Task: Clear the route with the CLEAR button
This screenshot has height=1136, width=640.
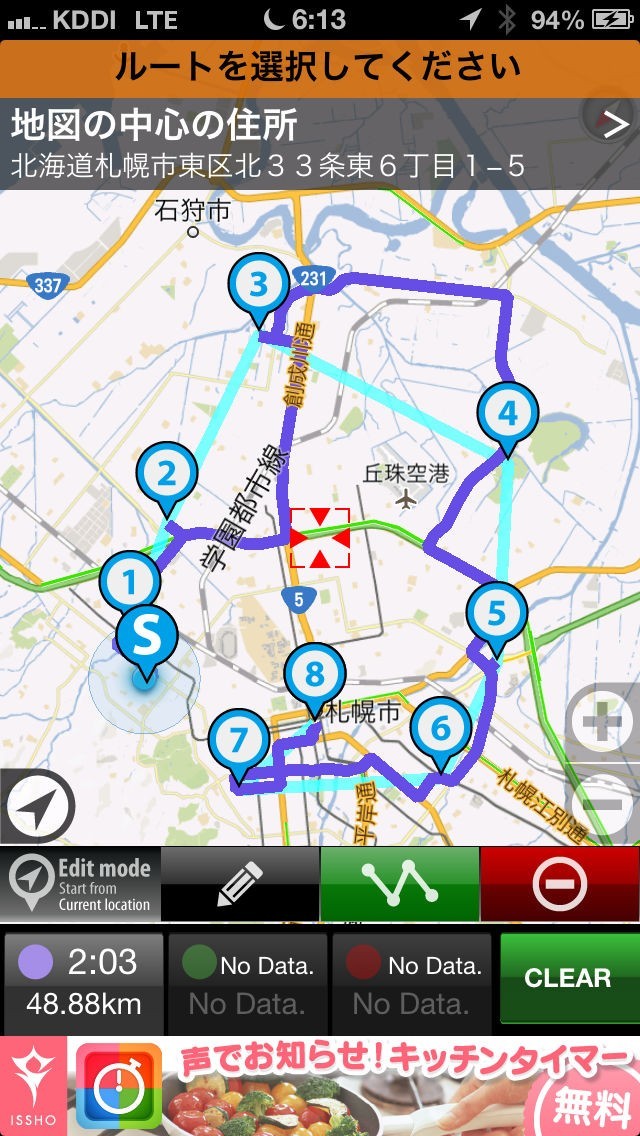Action: pos(568,978)
